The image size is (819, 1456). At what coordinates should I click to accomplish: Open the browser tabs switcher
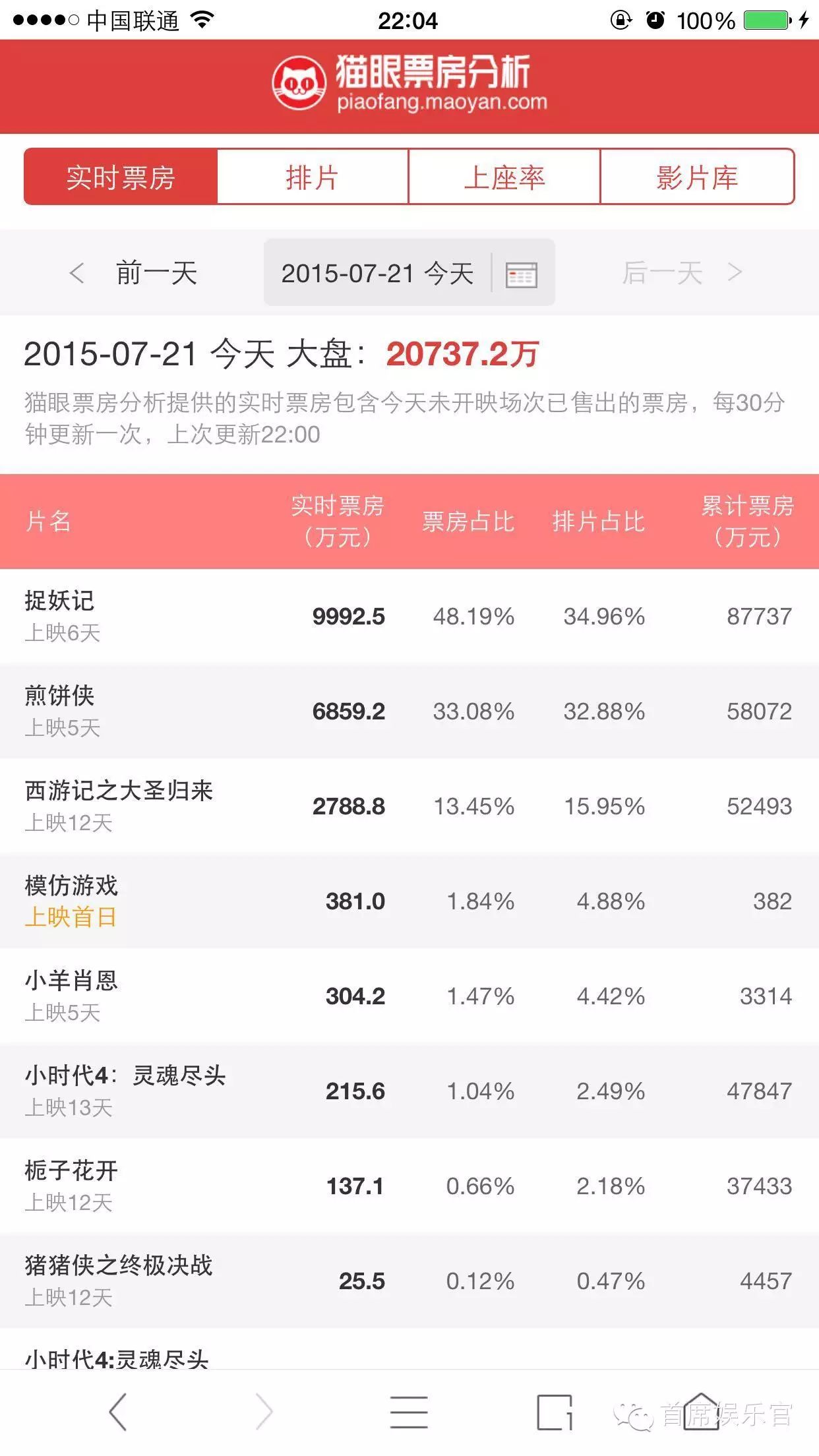point(555,1412)
